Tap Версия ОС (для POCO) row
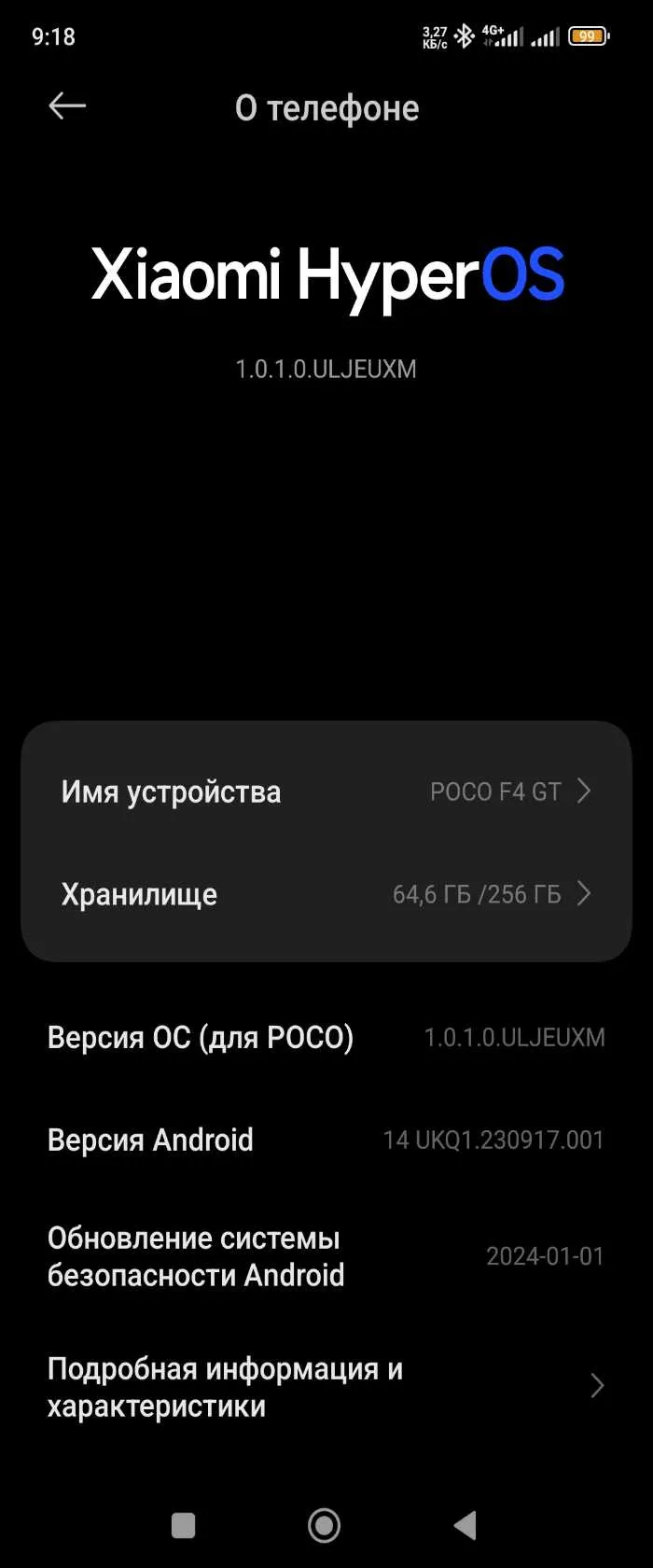653x1568 pixels. pos(326,1038)
